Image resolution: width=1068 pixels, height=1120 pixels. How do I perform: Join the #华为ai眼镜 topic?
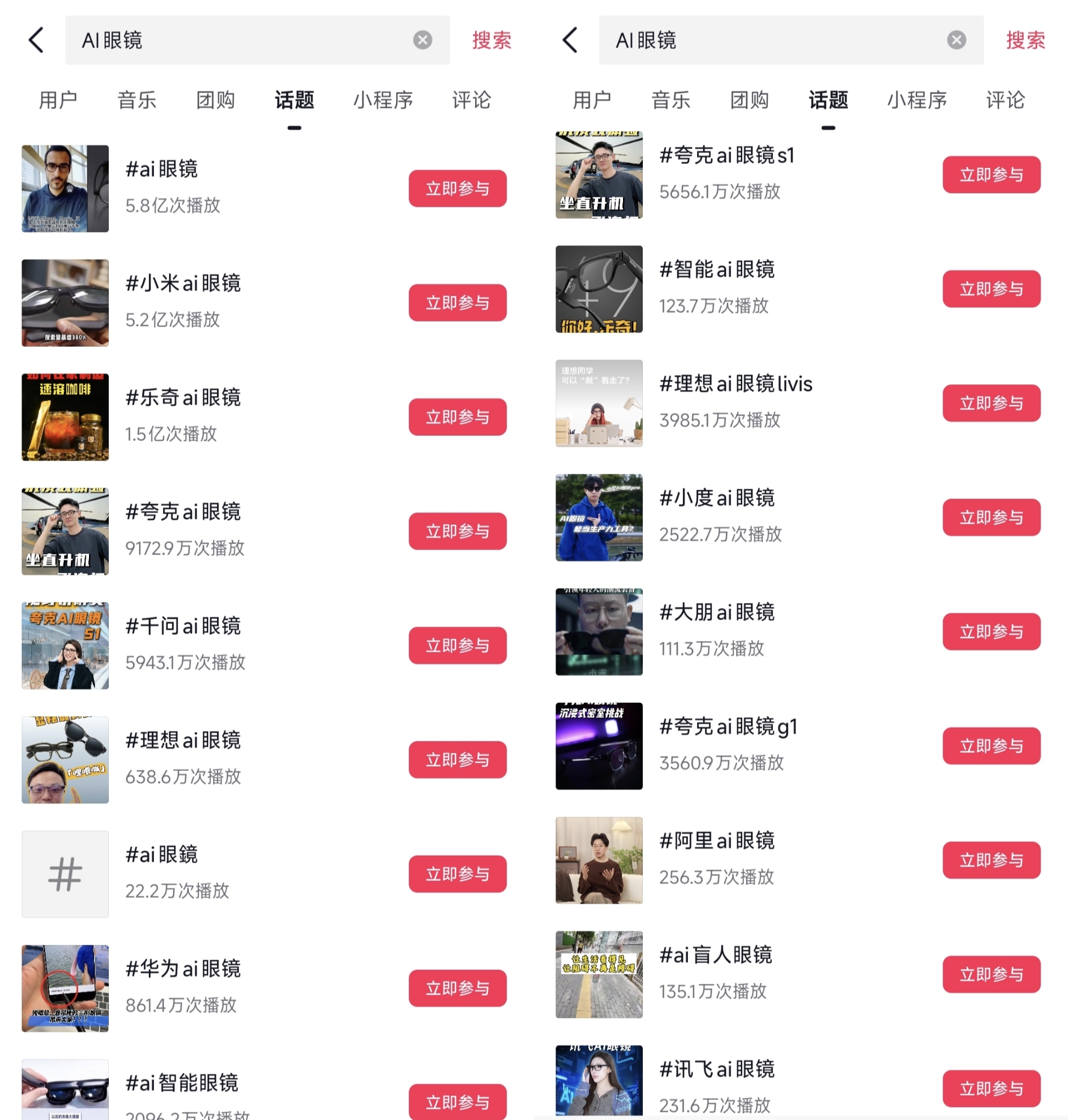(x=457, y=988)
